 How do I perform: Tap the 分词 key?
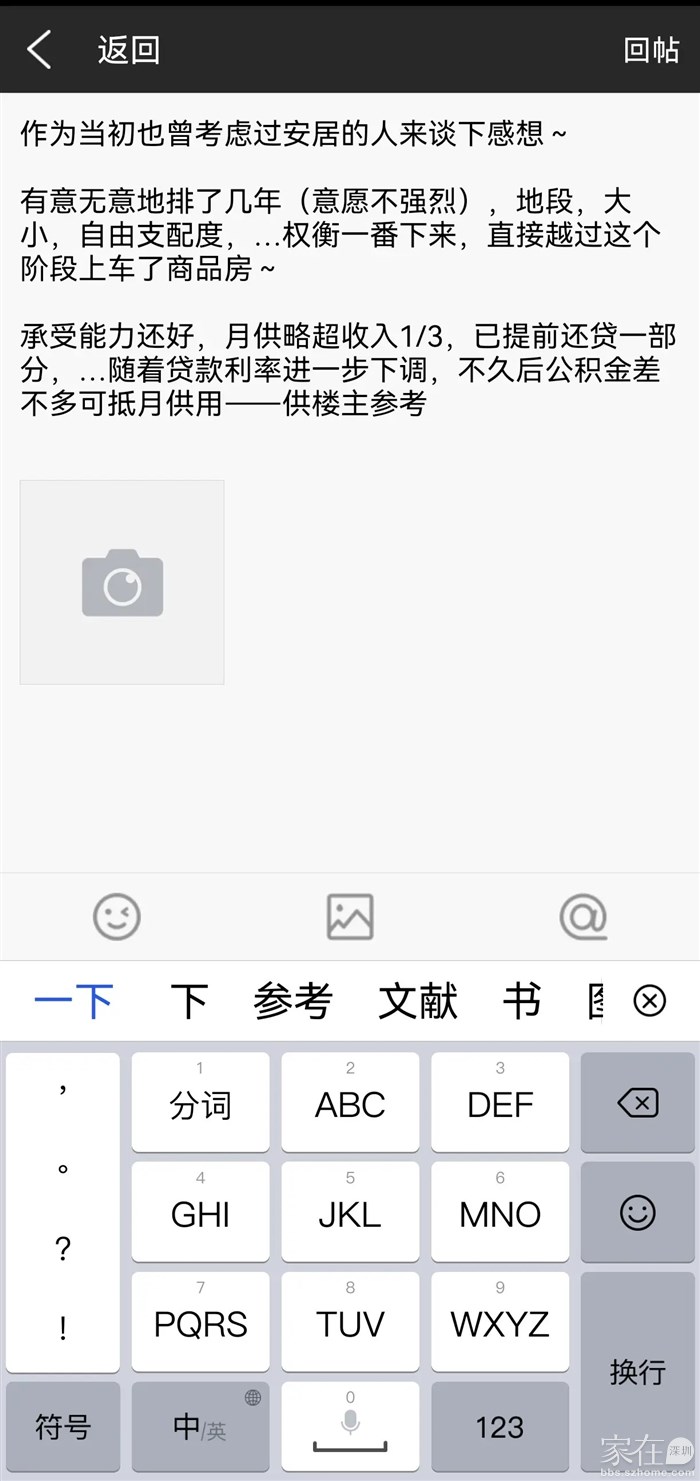(x=200, y=1103)
